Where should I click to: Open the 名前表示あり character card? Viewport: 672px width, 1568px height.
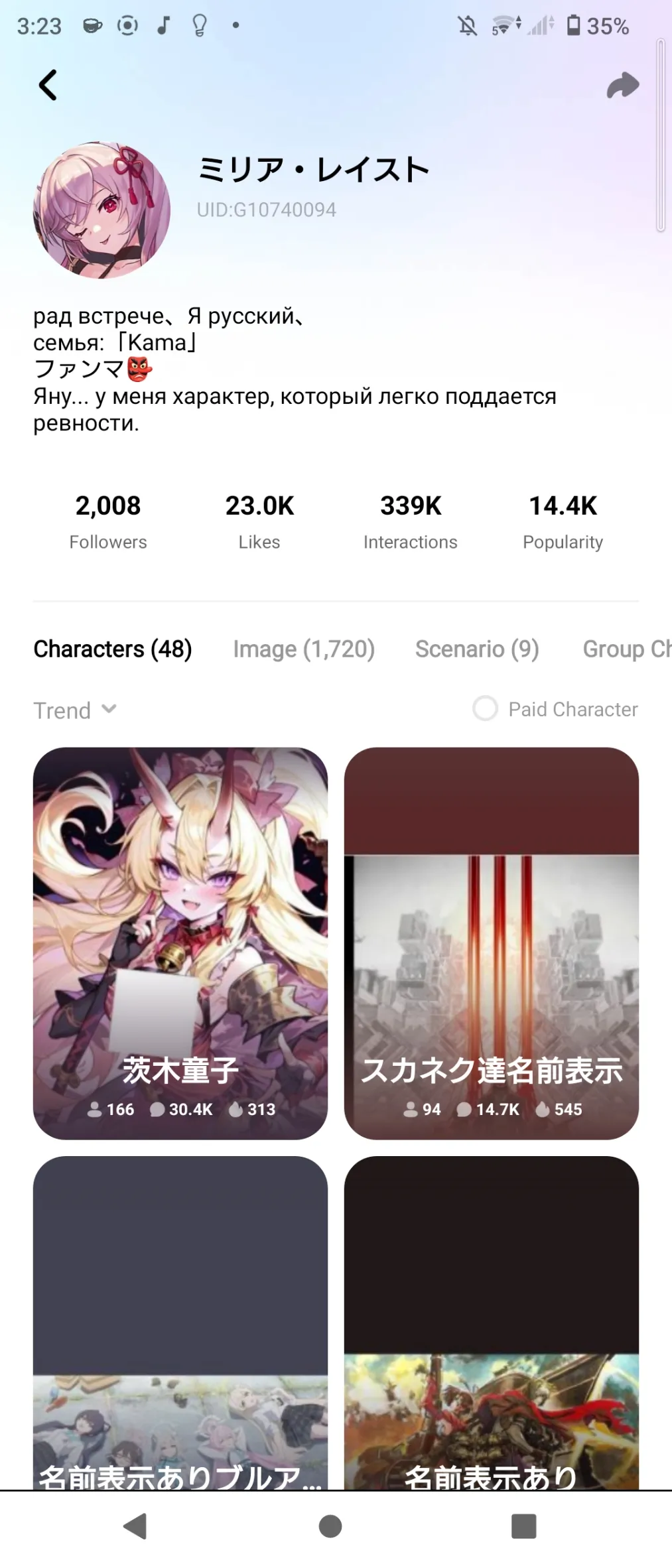click(x=491, y=1327)
